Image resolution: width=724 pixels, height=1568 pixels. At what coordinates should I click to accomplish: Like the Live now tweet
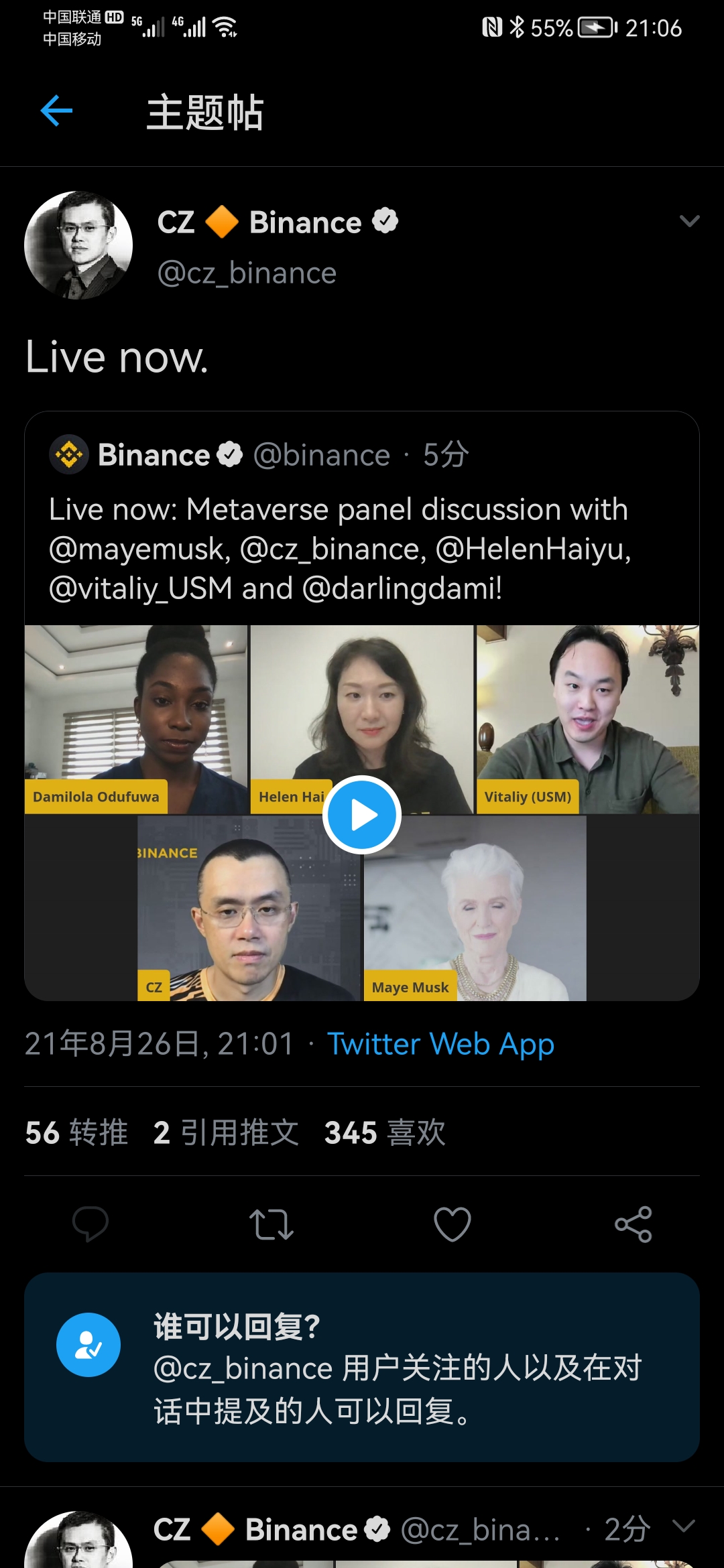(x=452, y=1224)
